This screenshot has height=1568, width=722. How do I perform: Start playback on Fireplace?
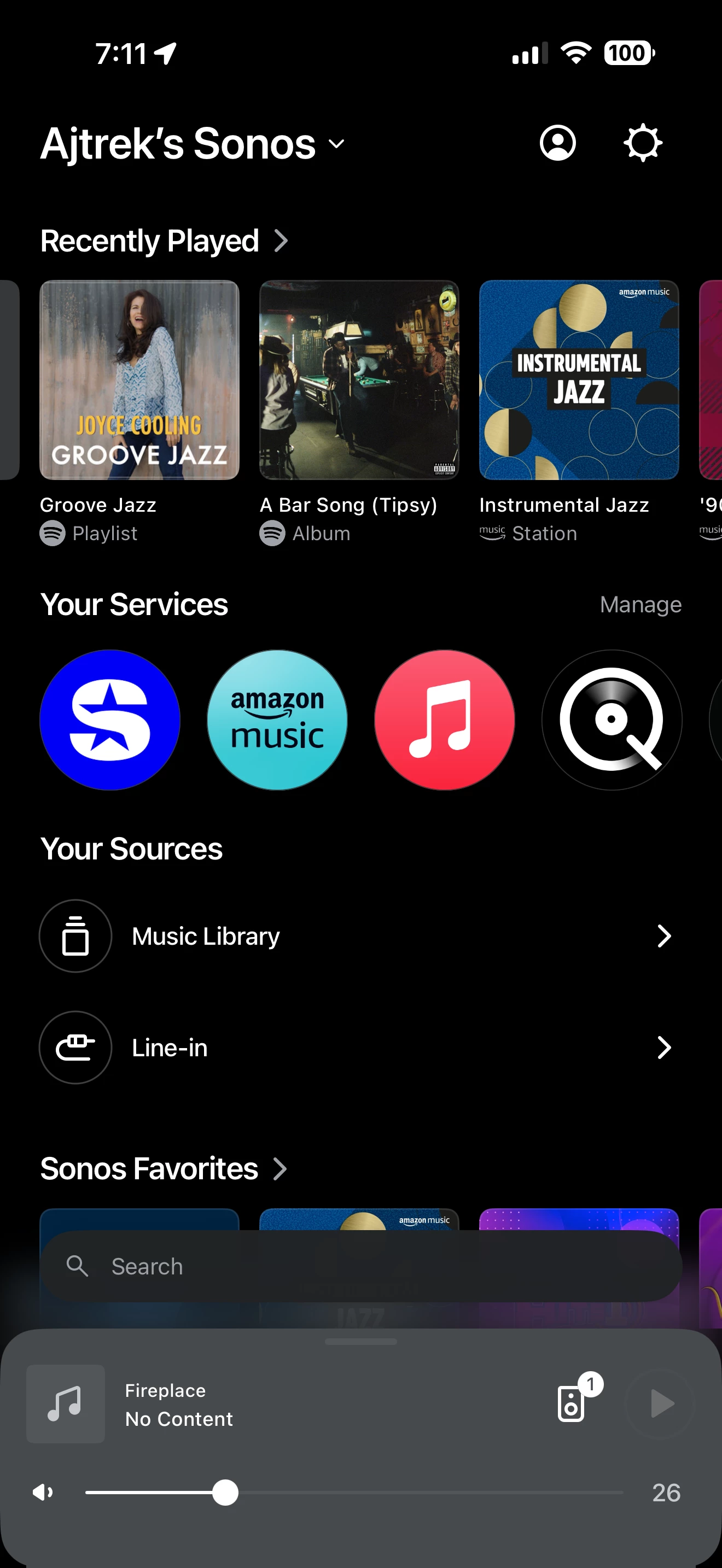coord(661,1403)
